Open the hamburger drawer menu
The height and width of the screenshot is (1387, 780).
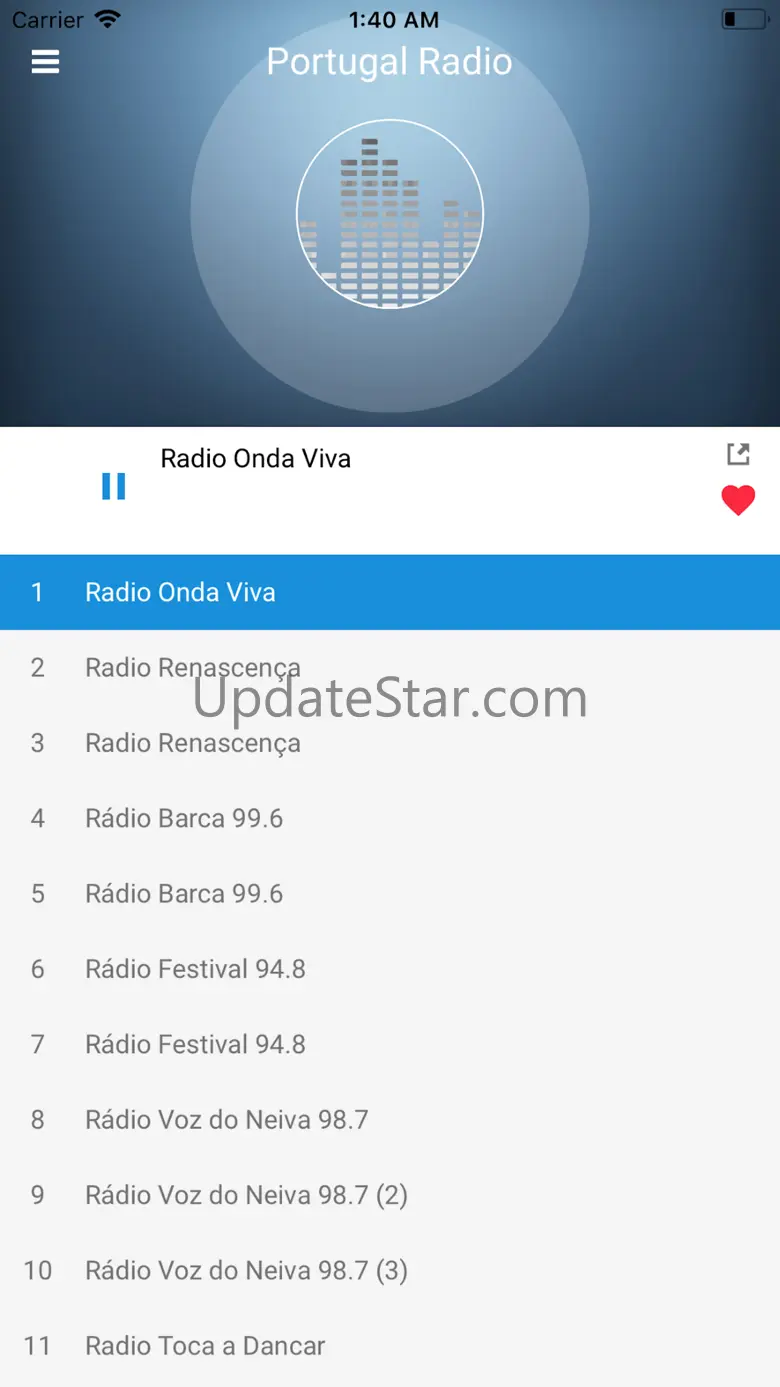coord(46,62)
